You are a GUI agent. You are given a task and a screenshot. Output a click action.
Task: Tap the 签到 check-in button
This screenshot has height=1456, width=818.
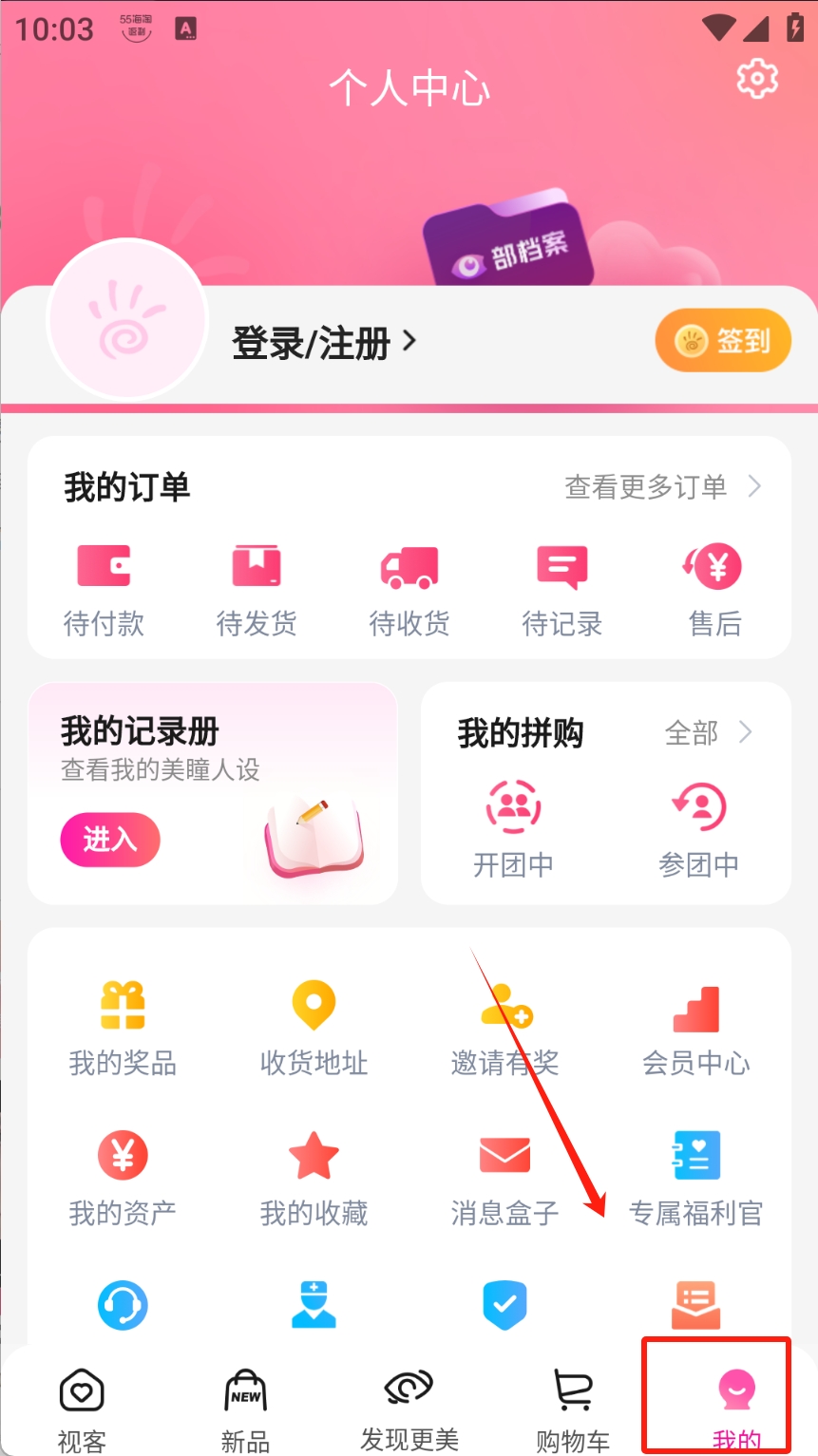(x=723, y=340)
